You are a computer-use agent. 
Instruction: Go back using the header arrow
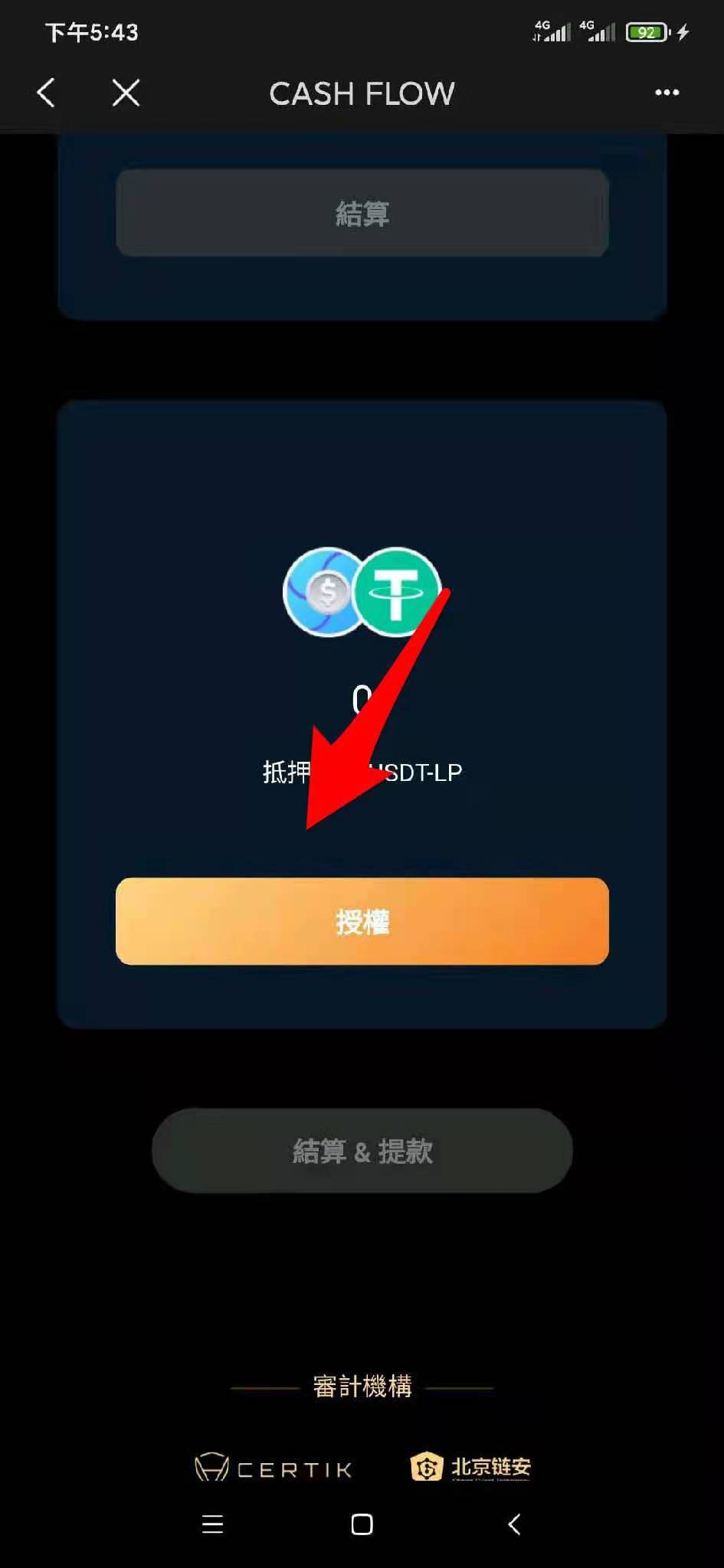[46, 93]
